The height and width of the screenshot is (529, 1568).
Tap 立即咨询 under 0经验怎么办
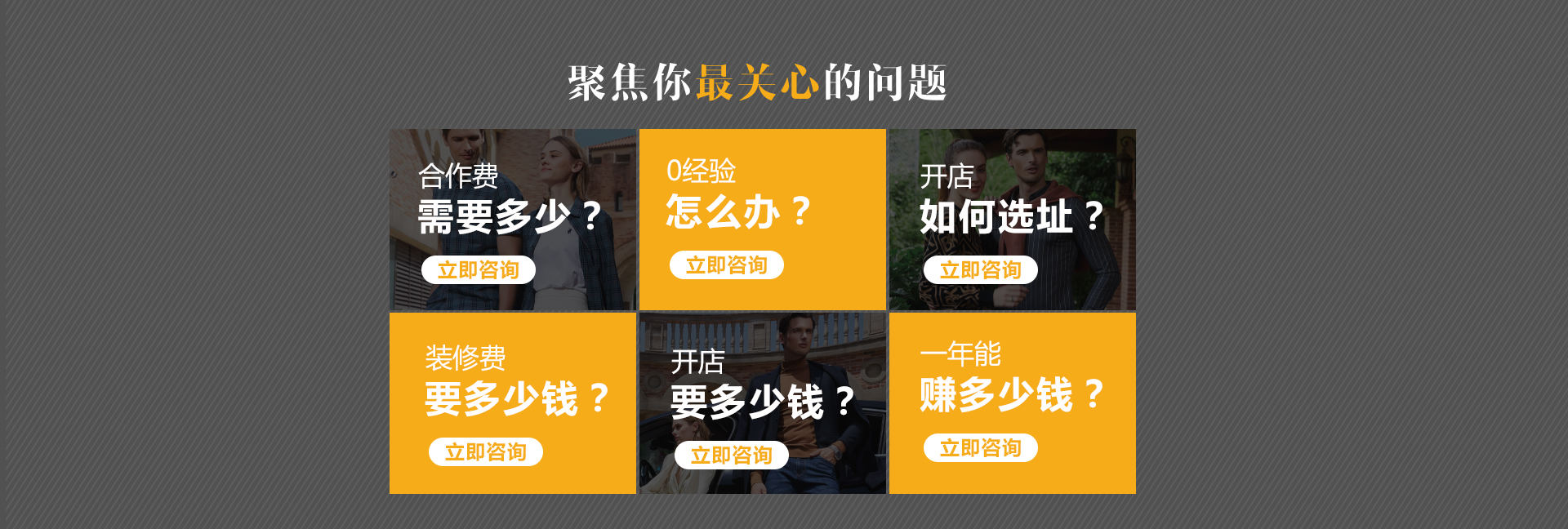[x=727, y=265]
